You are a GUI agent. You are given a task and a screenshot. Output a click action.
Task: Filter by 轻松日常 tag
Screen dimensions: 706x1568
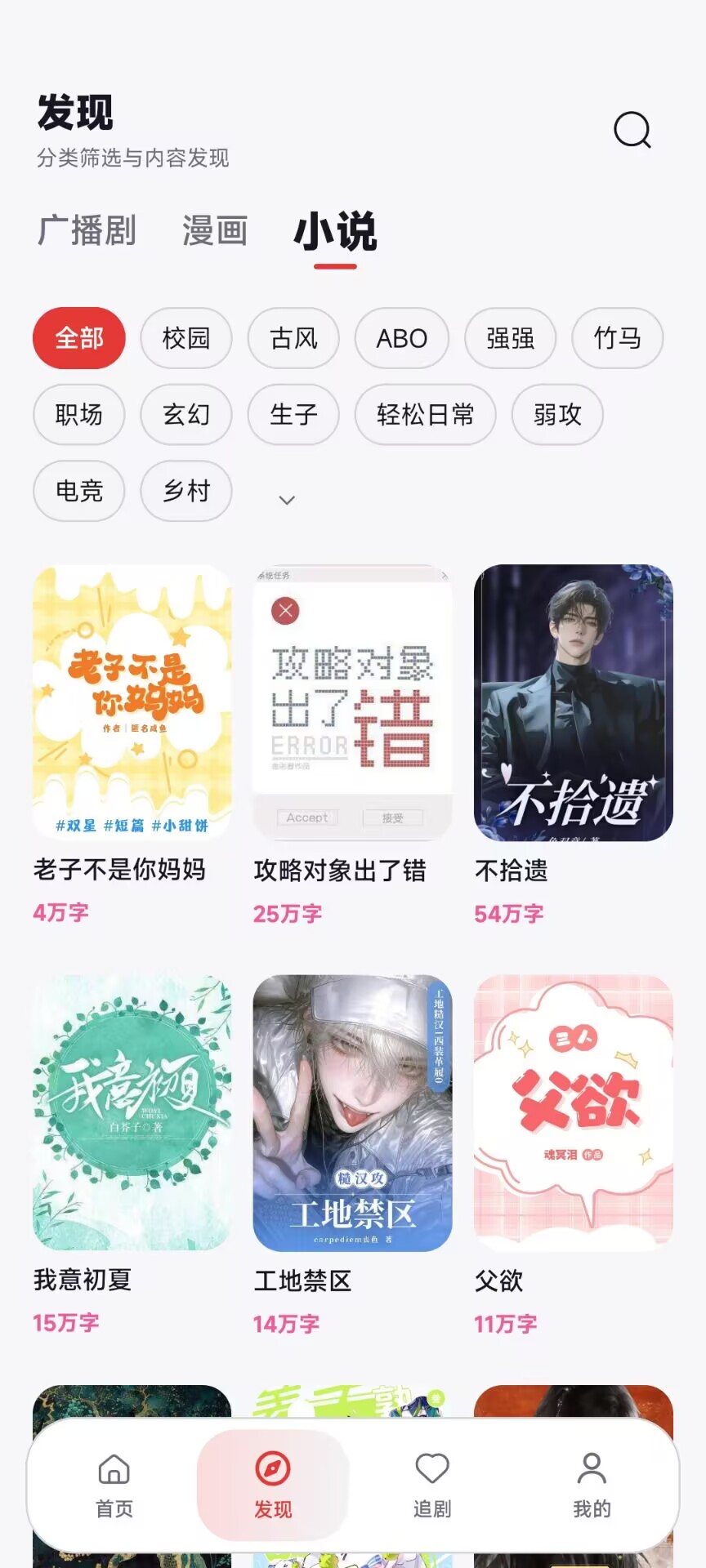pyautogui.click(x=425, y=415)
